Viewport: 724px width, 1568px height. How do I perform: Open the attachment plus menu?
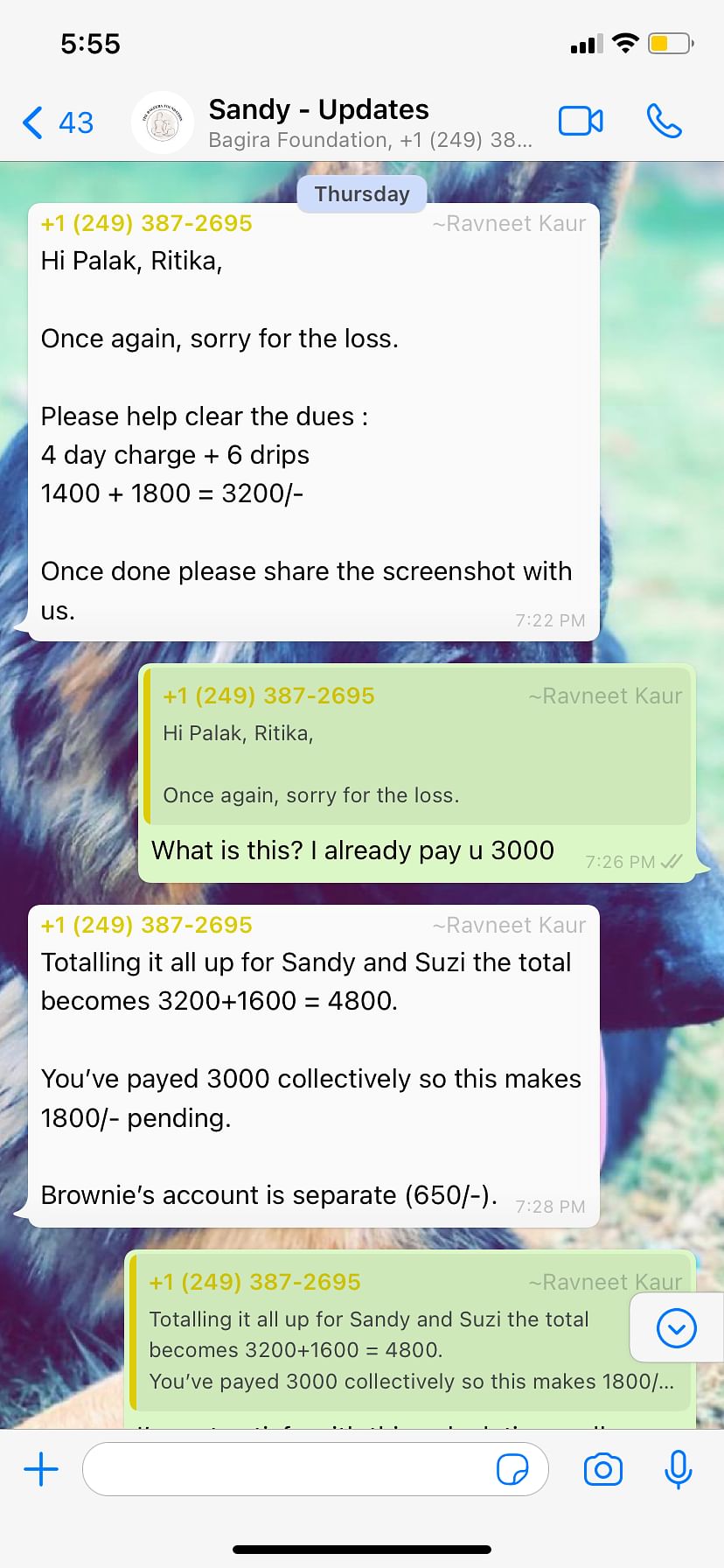point(41,1469)
